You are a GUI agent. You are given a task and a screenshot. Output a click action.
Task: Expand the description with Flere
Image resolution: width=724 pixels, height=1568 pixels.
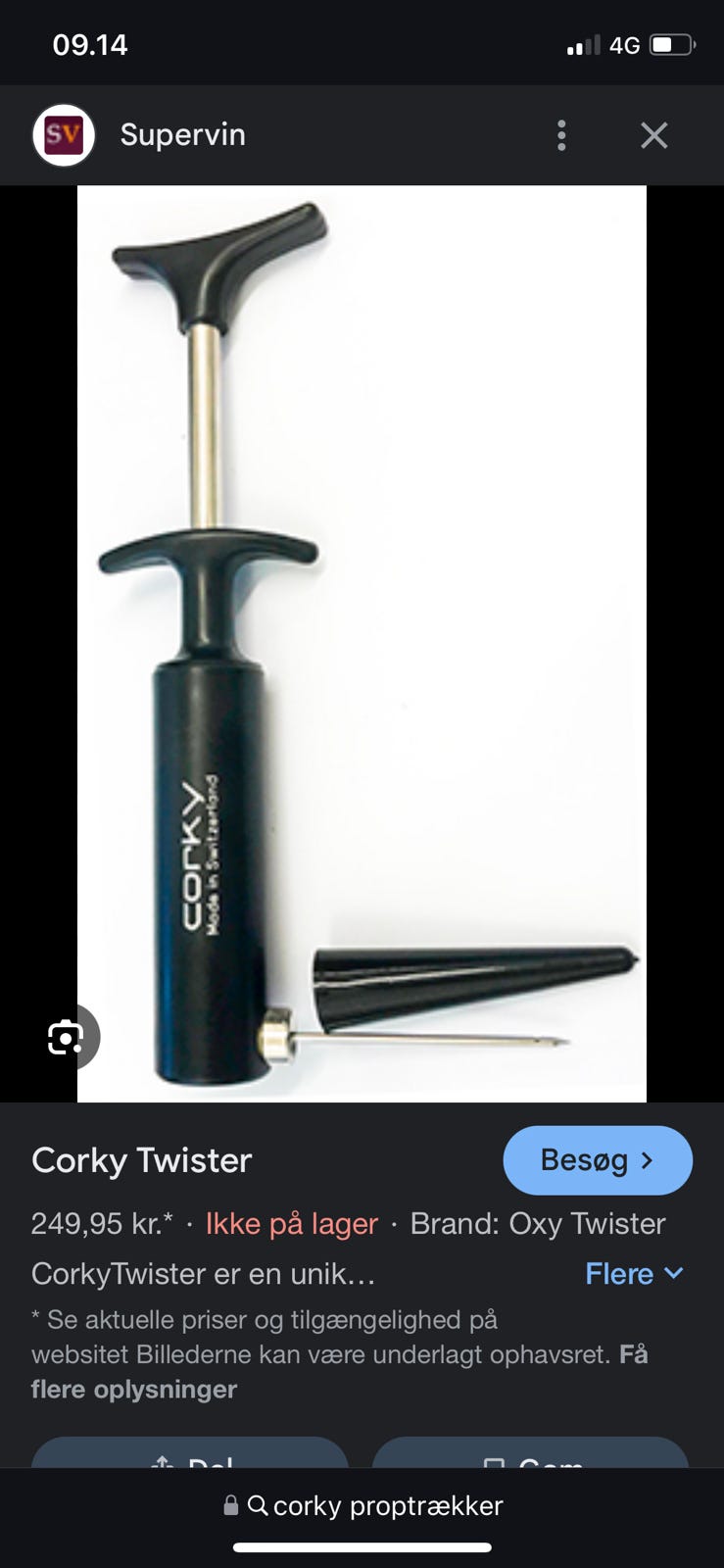click(633, 1273)
